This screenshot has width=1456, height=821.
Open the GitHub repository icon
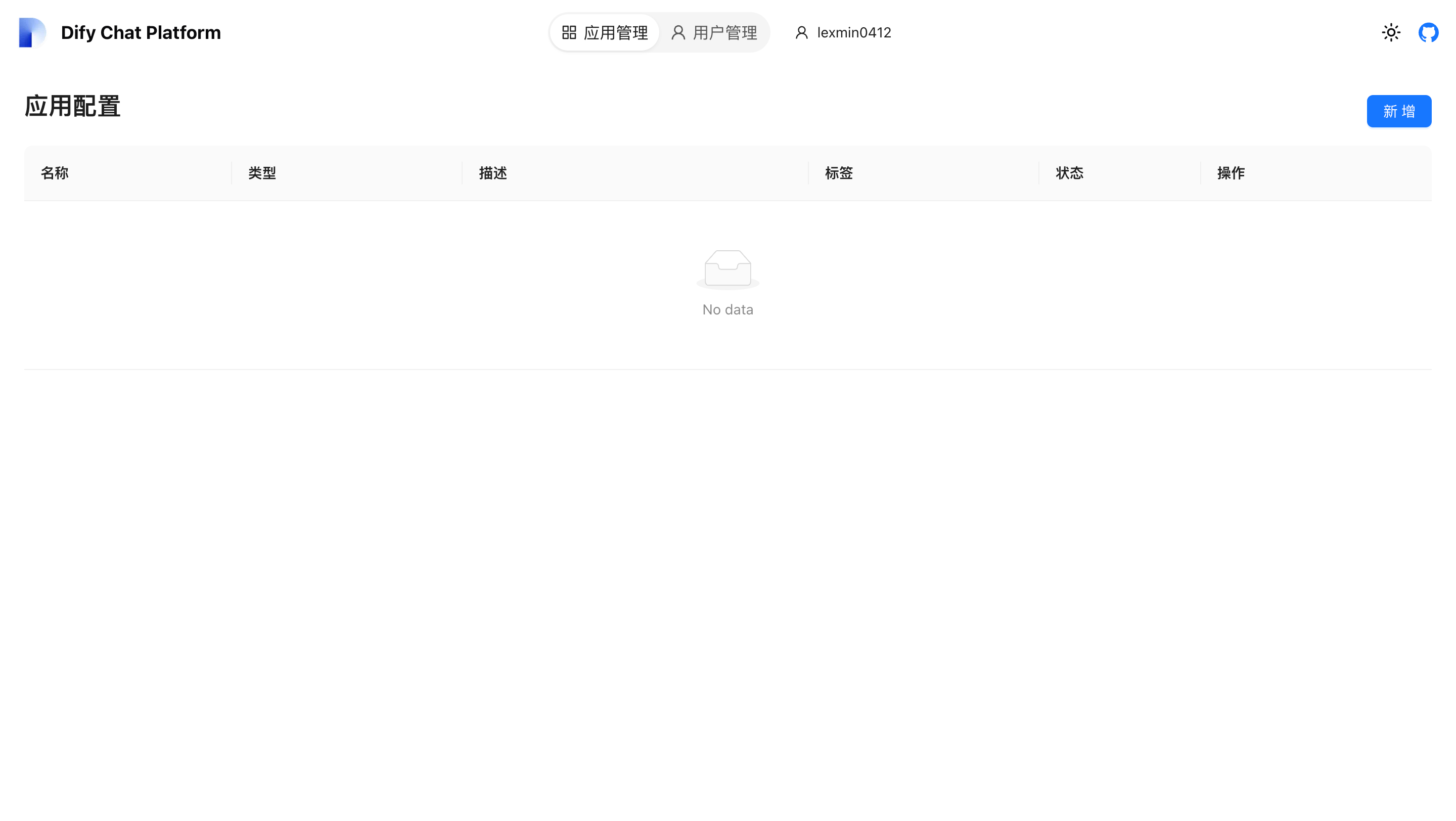[x=1428, y=33]
